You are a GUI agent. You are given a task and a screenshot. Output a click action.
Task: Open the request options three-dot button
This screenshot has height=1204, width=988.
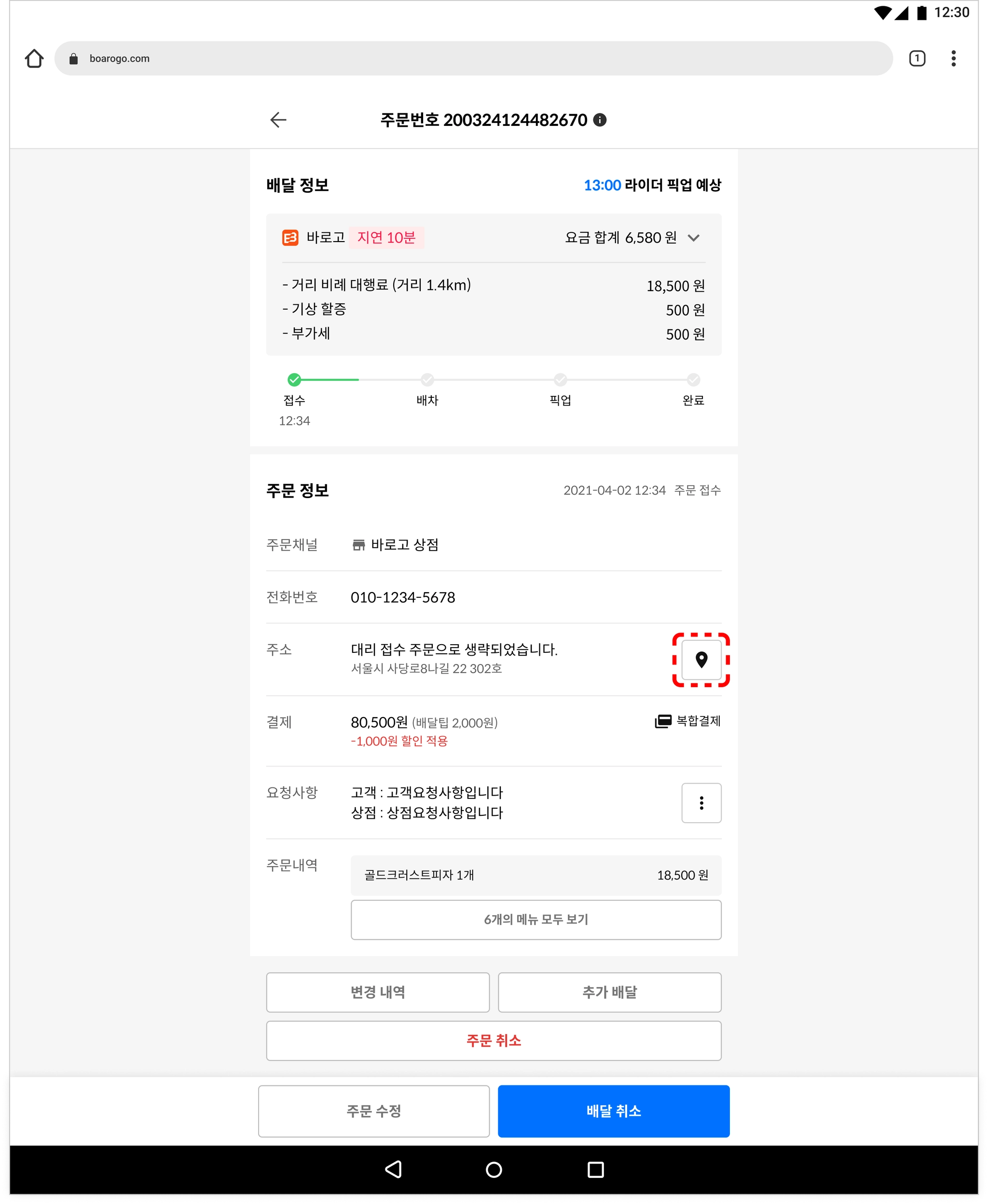click(x=701, y=802)
